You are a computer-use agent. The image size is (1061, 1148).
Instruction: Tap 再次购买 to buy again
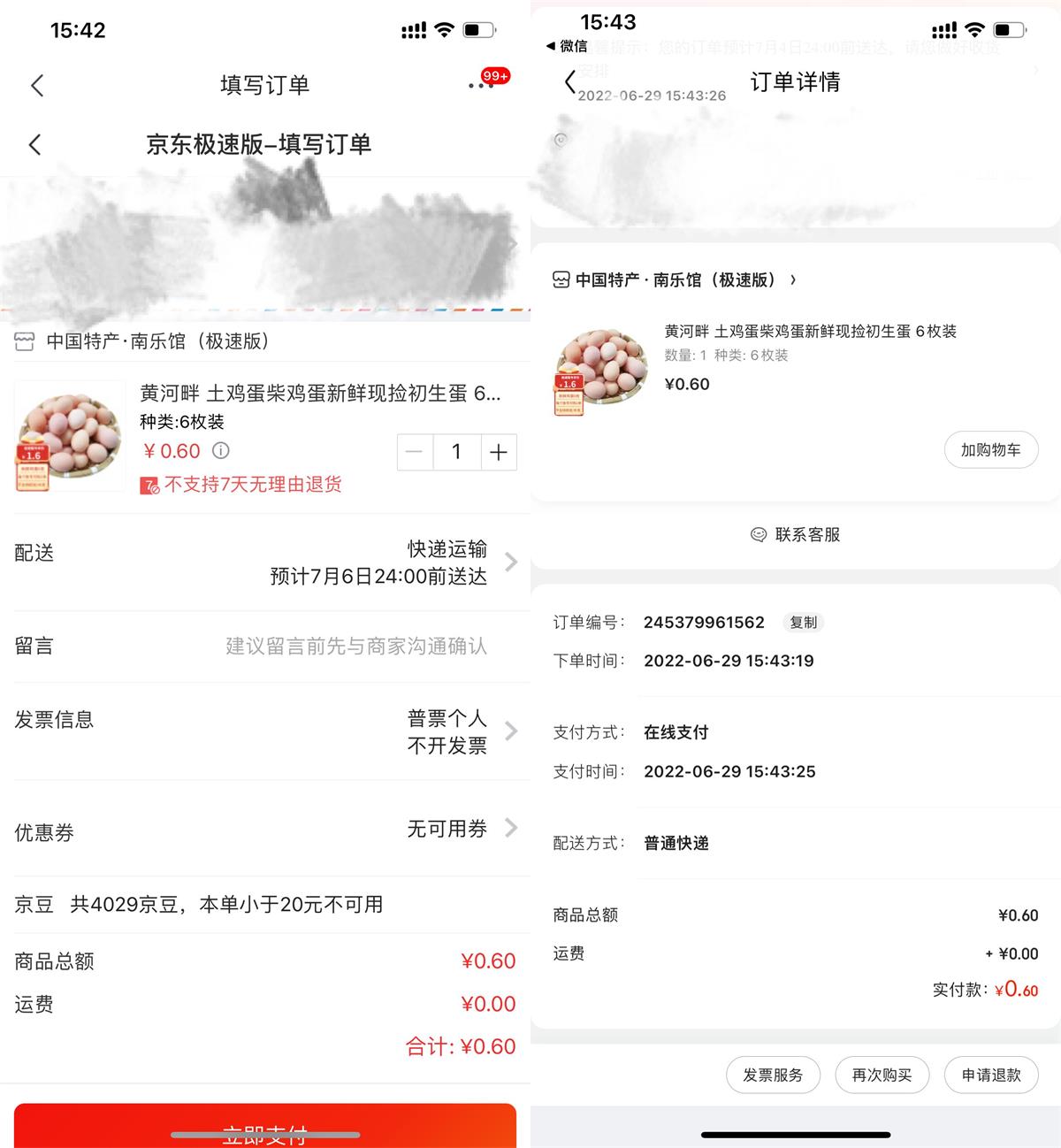click(882, 1075)
